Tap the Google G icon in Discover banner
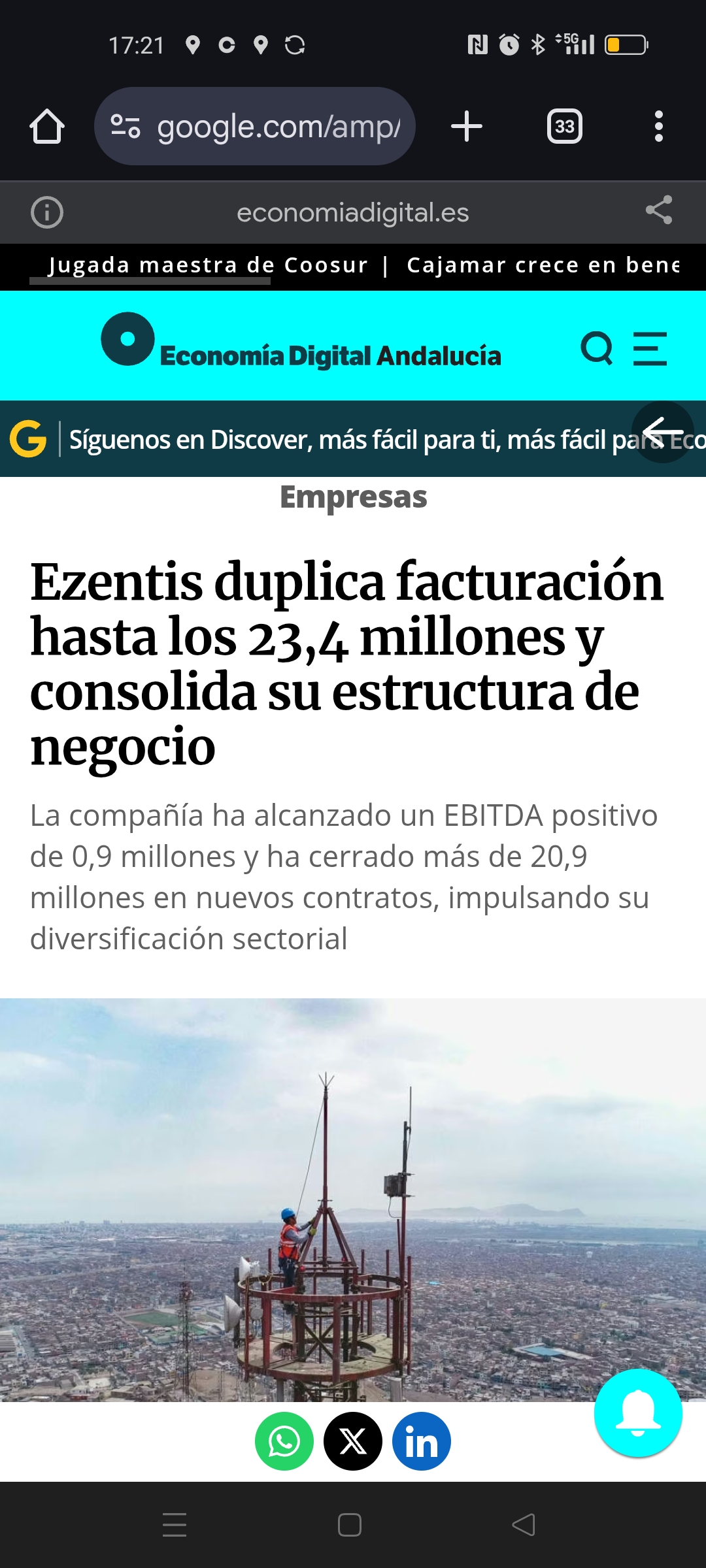Image resolution: width=706 pixels, height=1568 pixels. [29, 439]
